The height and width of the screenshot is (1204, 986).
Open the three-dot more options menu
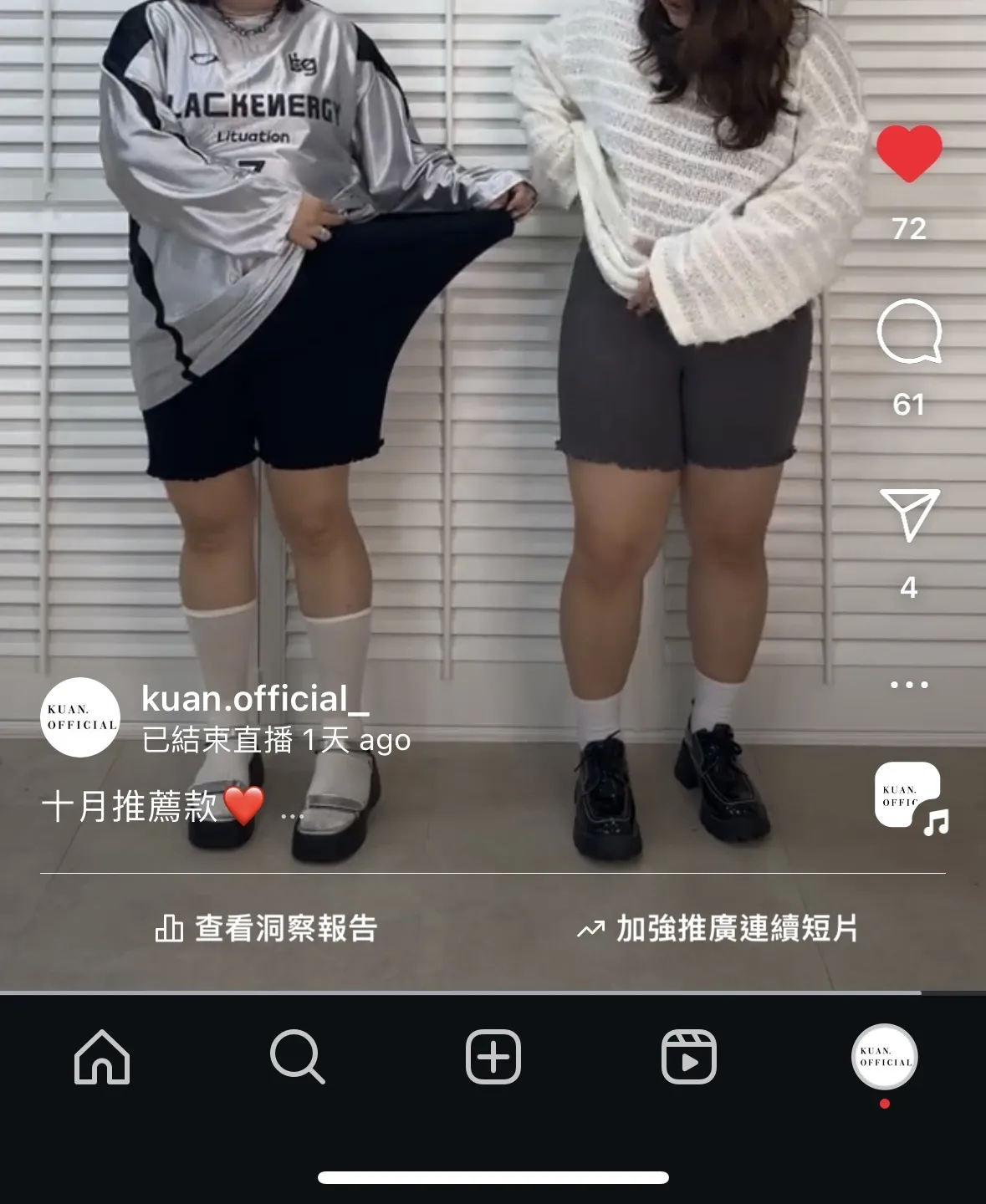(909, 685)
